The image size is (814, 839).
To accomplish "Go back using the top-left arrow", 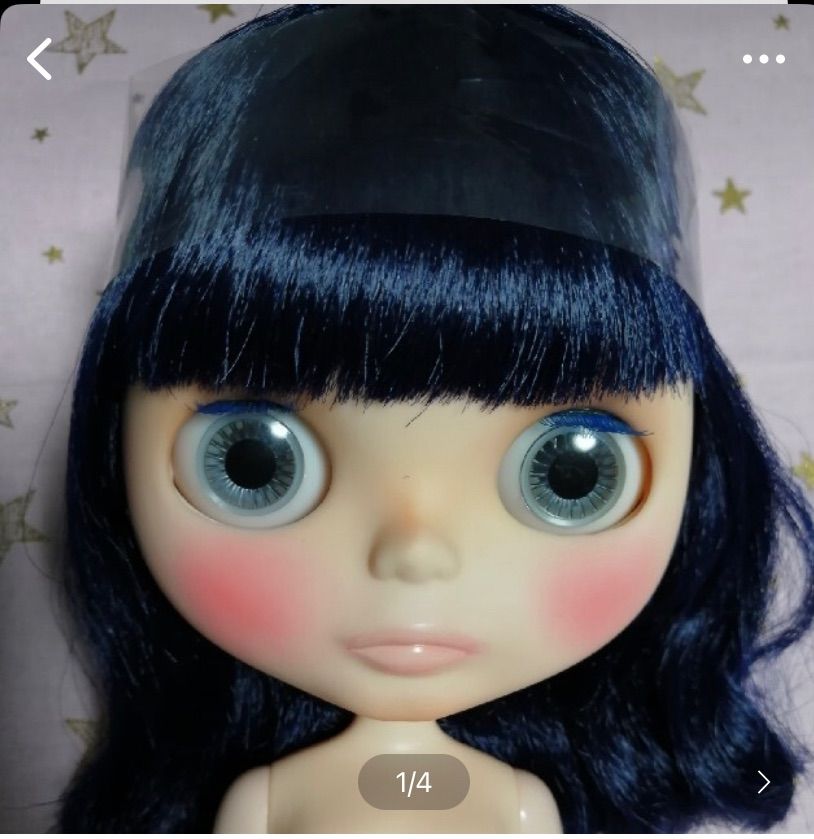I will 39,60.
